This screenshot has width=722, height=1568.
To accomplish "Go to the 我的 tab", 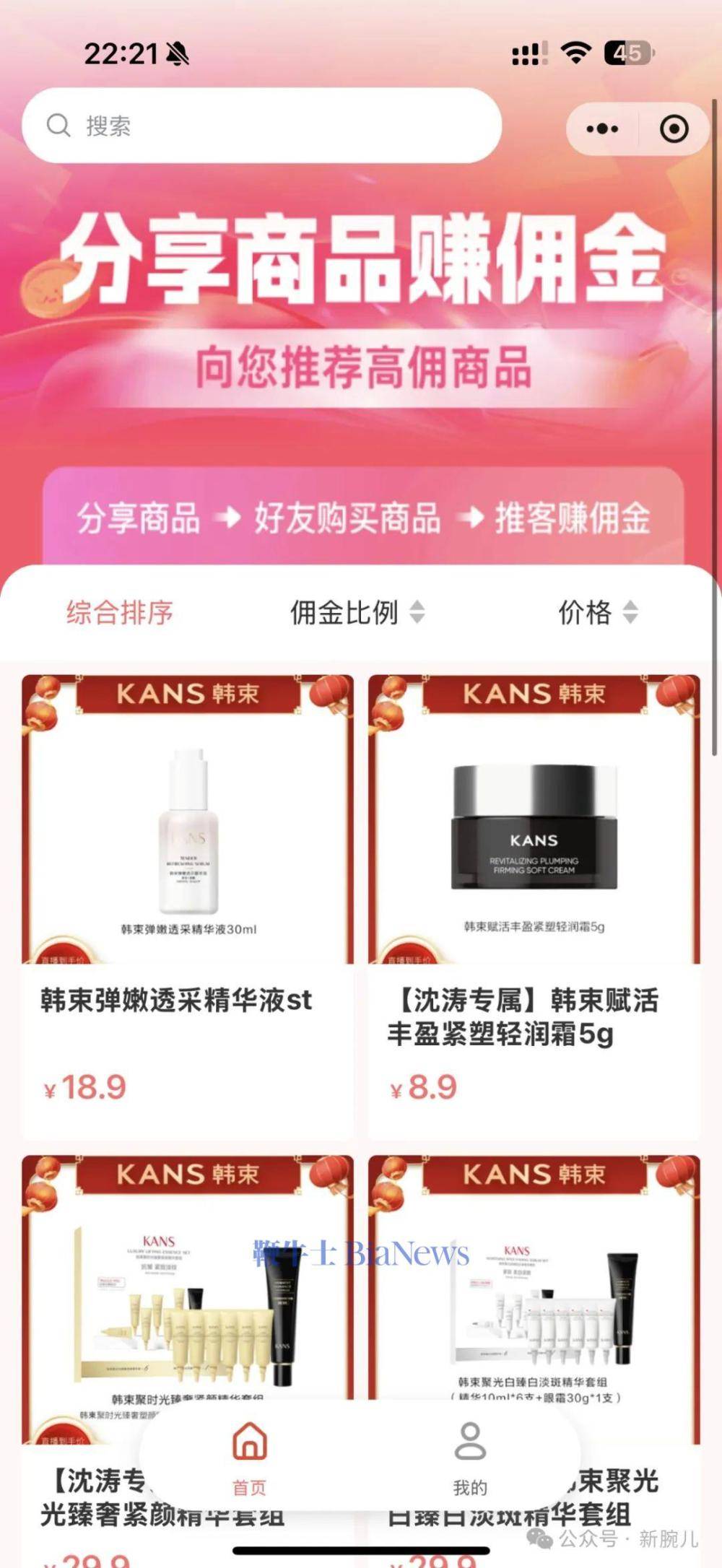I will pyautogui.click(x=470, y=1458).
